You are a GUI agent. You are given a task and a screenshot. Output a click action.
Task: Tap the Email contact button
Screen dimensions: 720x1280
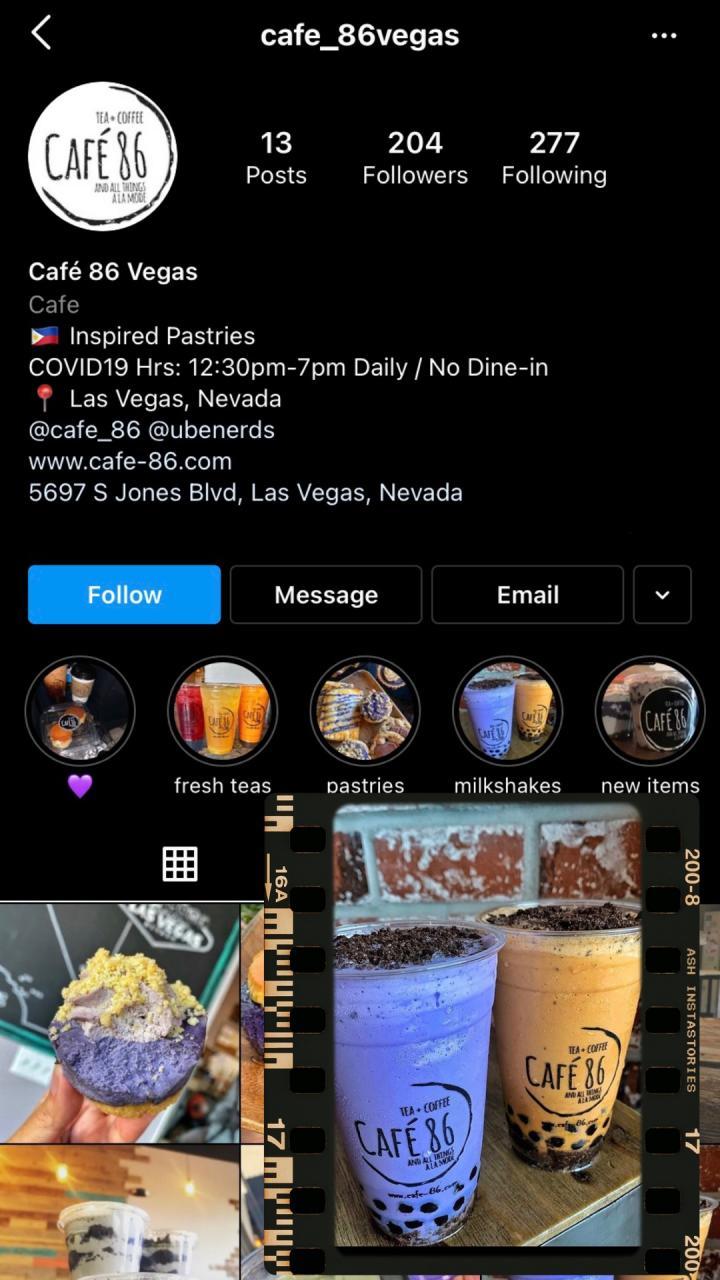528,595
